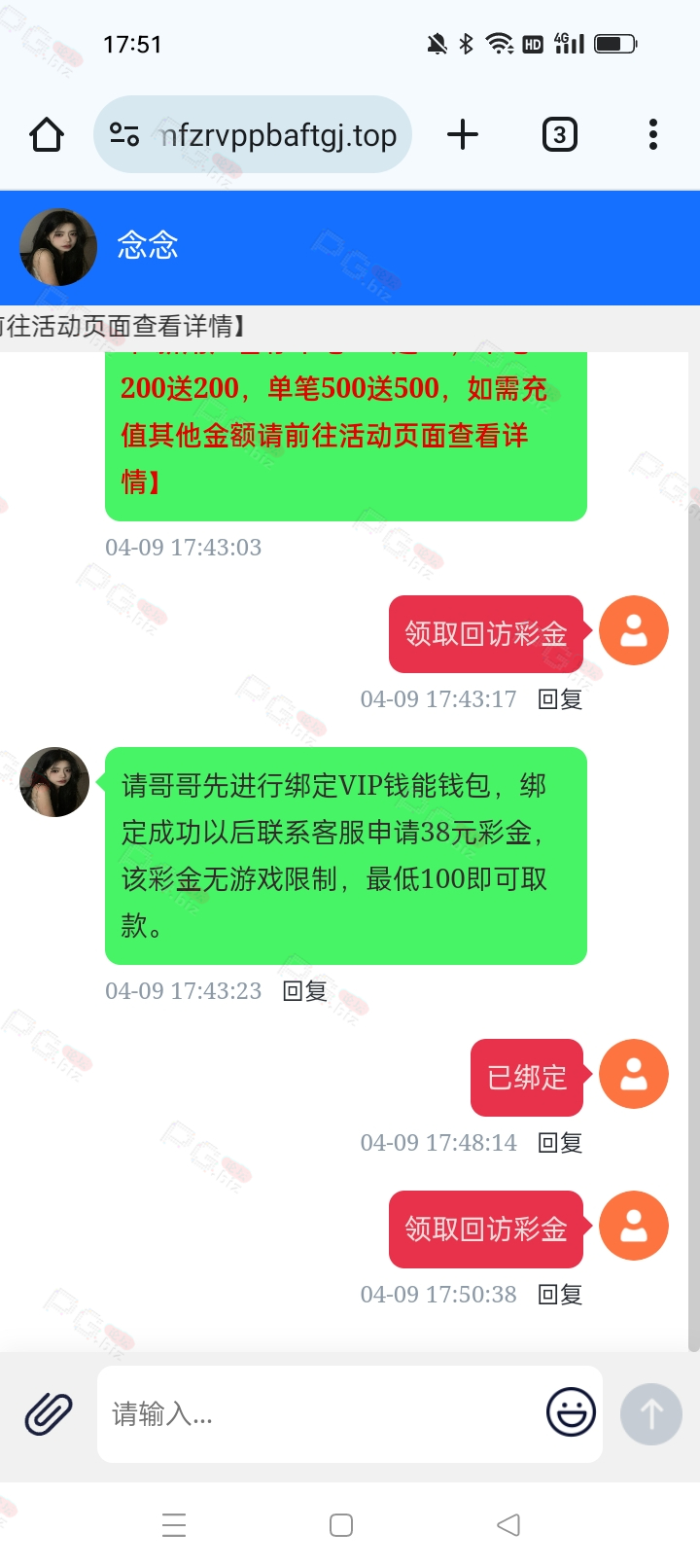Send the message with the arrow button
Screen dimensions: 700x1568
pos(651,1413)
